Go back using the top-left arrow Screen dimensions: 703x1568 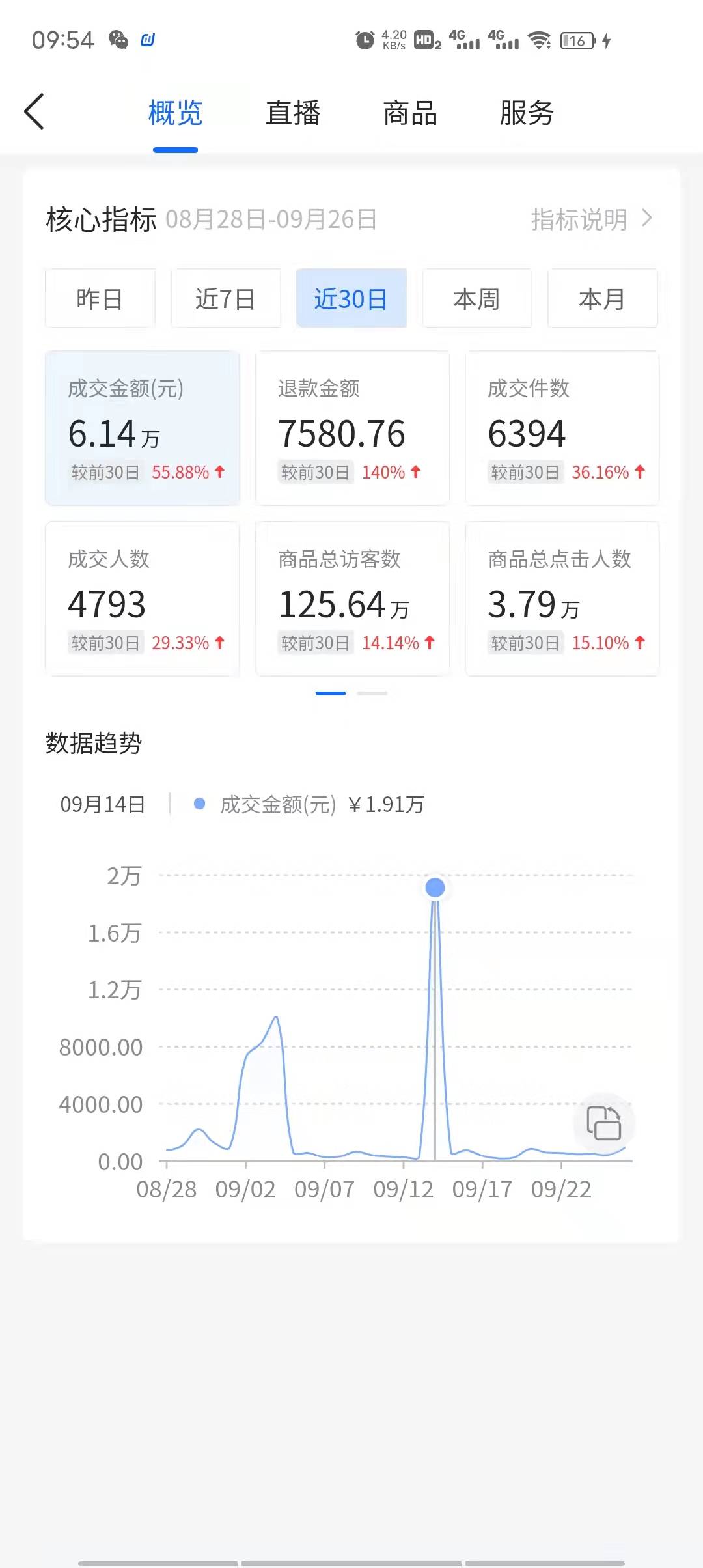(34, 111)
